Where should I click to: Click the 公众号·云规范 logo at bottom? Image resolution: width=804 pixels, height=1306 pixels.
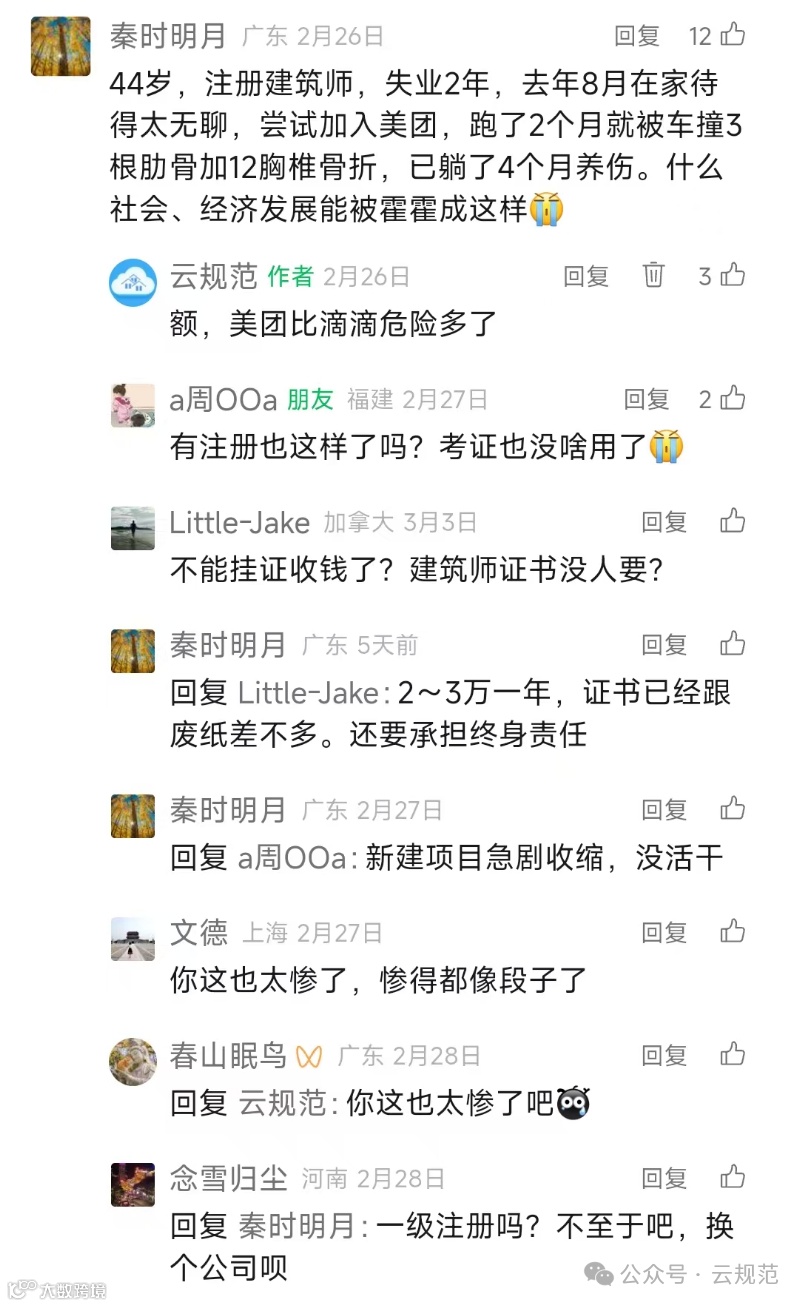(x=601, y=1272)
